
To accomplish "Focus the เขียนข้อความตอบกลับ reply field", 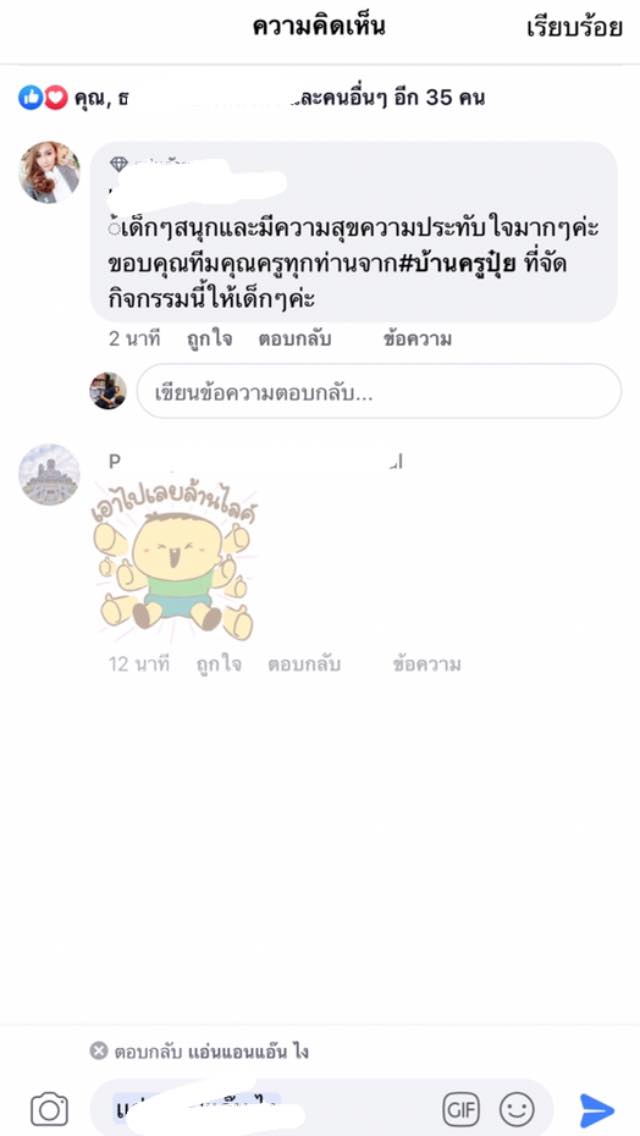I will pyautogui.click(x=379, y=391).
